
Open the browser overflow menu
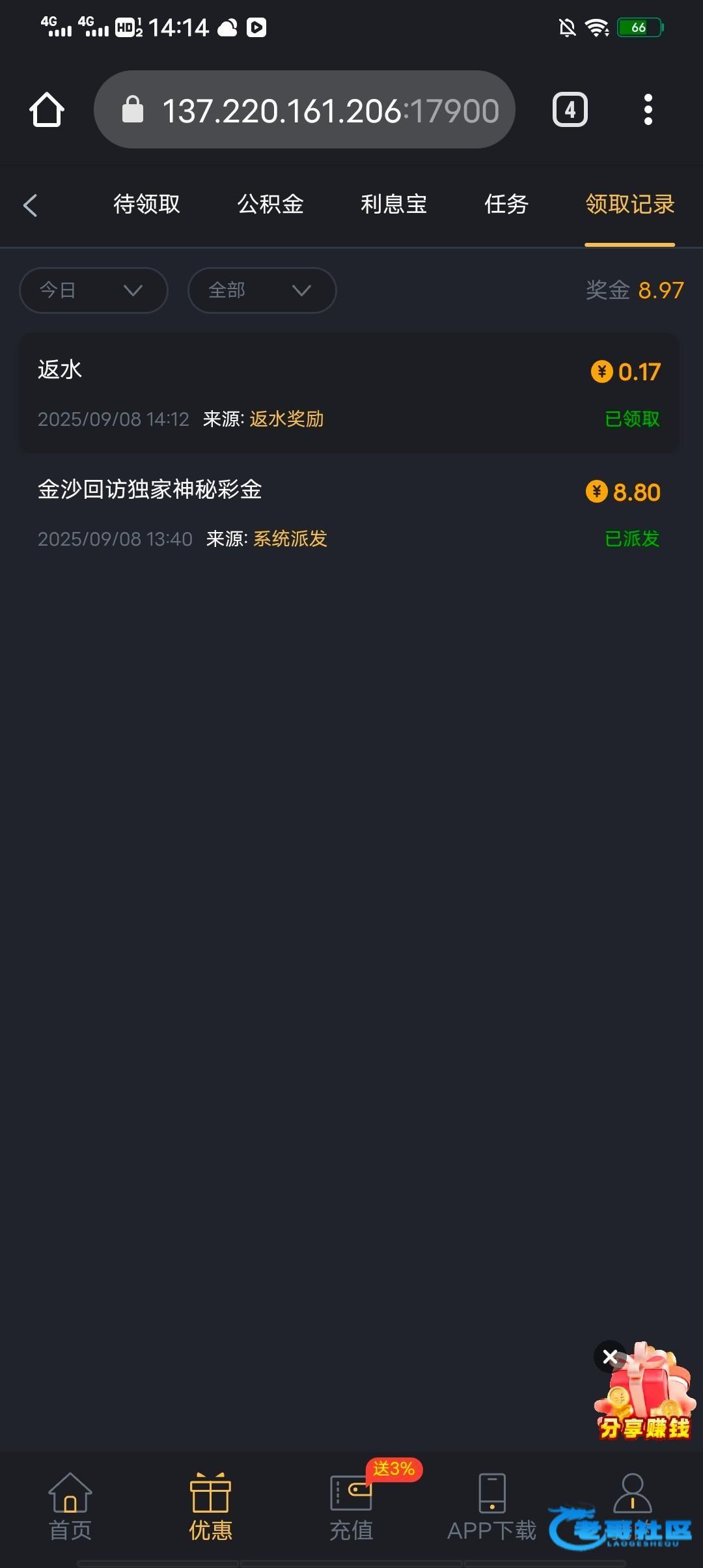click(x=648, y=109)
